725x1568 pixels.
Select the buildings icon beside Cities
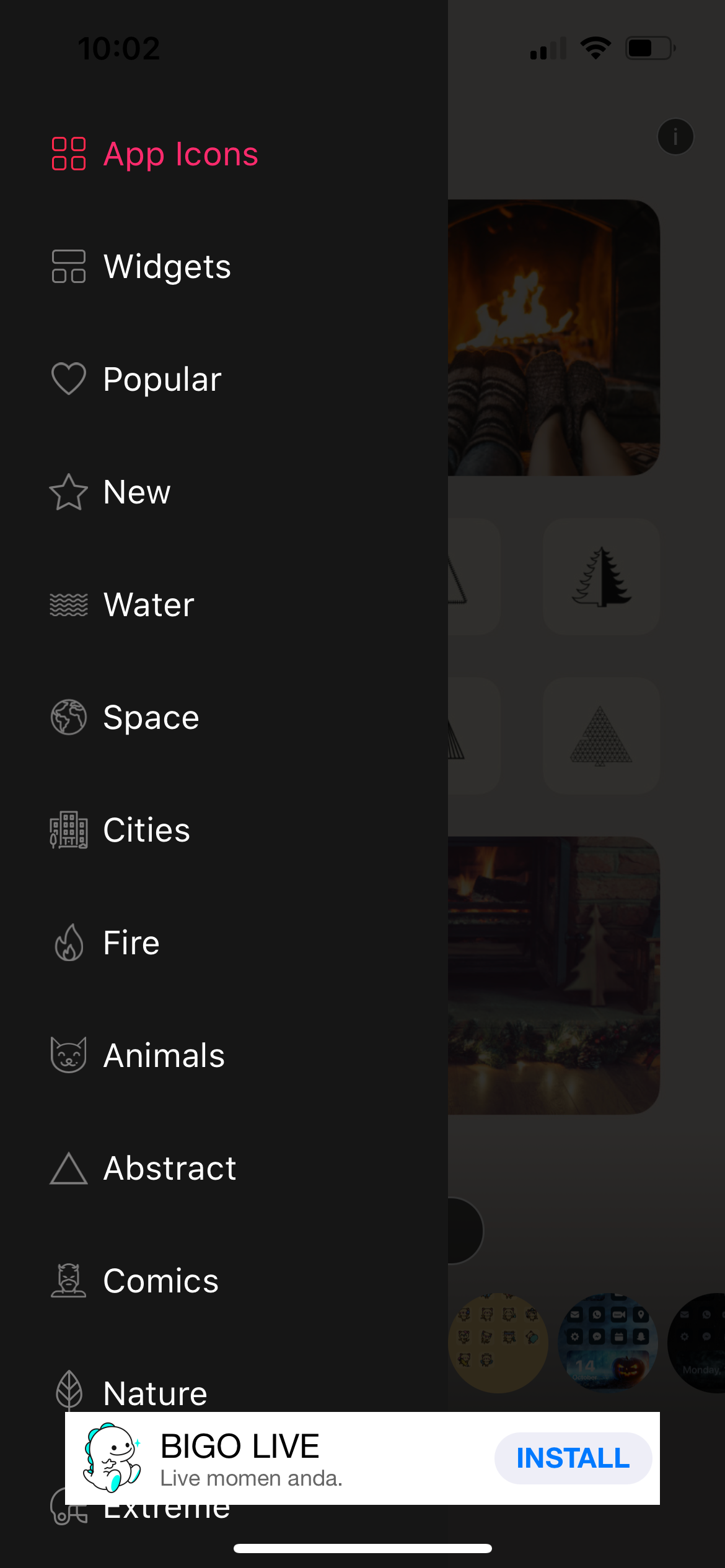click(x=68, y=830)
